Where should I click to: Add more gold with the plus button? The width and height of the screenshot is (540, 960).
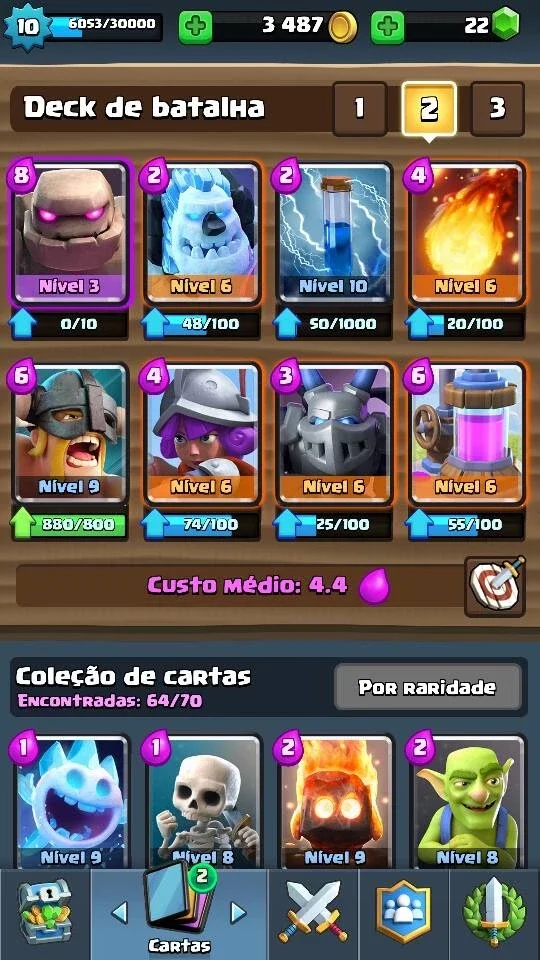coord(195,27)
